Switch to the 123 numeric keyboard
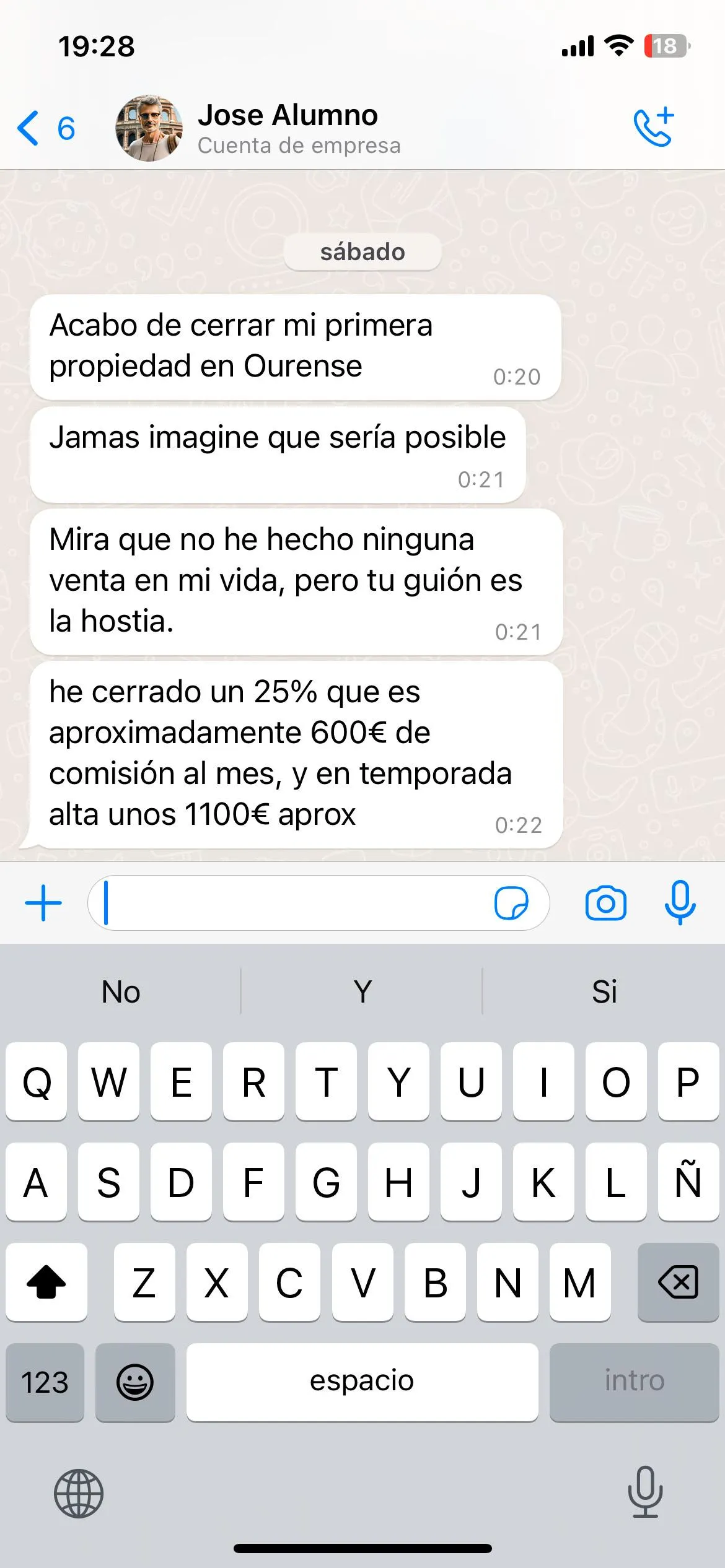 point(45,1382)
